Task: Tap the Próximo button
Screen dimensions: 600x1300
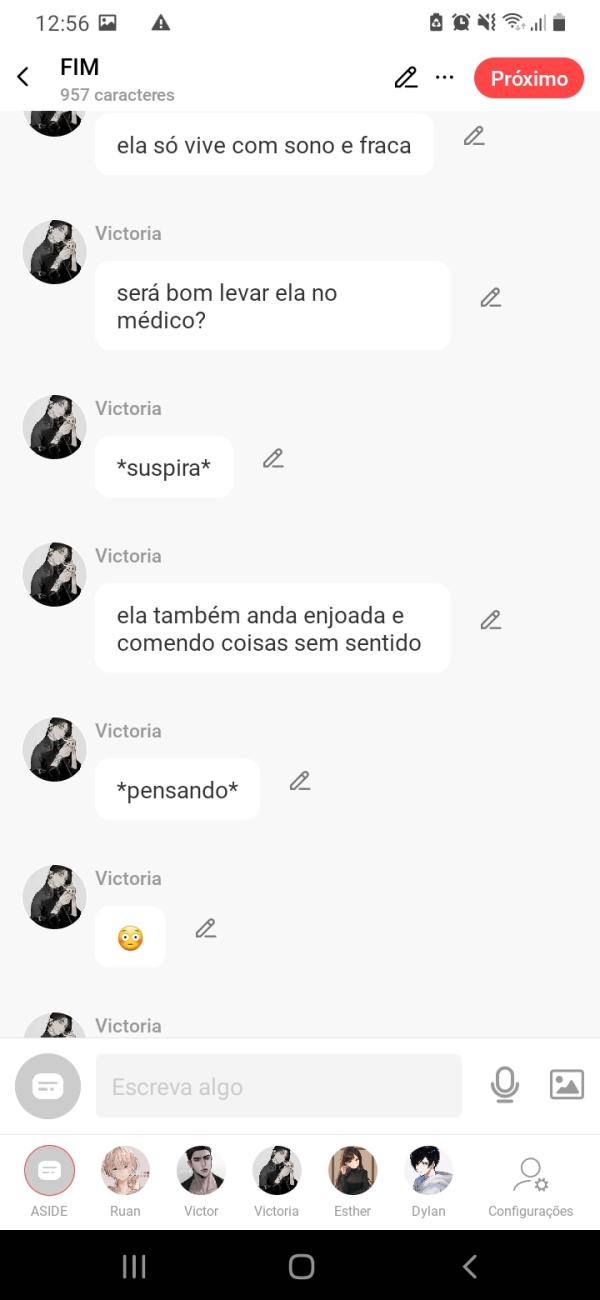Action: [528, 78]
